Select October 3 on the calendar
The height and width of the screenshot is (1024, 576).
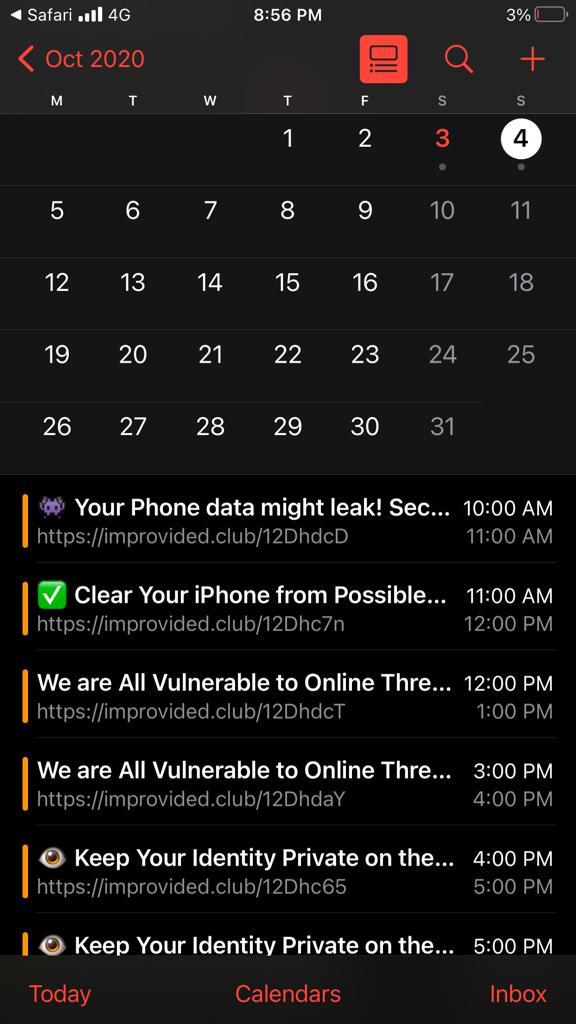point(443,138)
